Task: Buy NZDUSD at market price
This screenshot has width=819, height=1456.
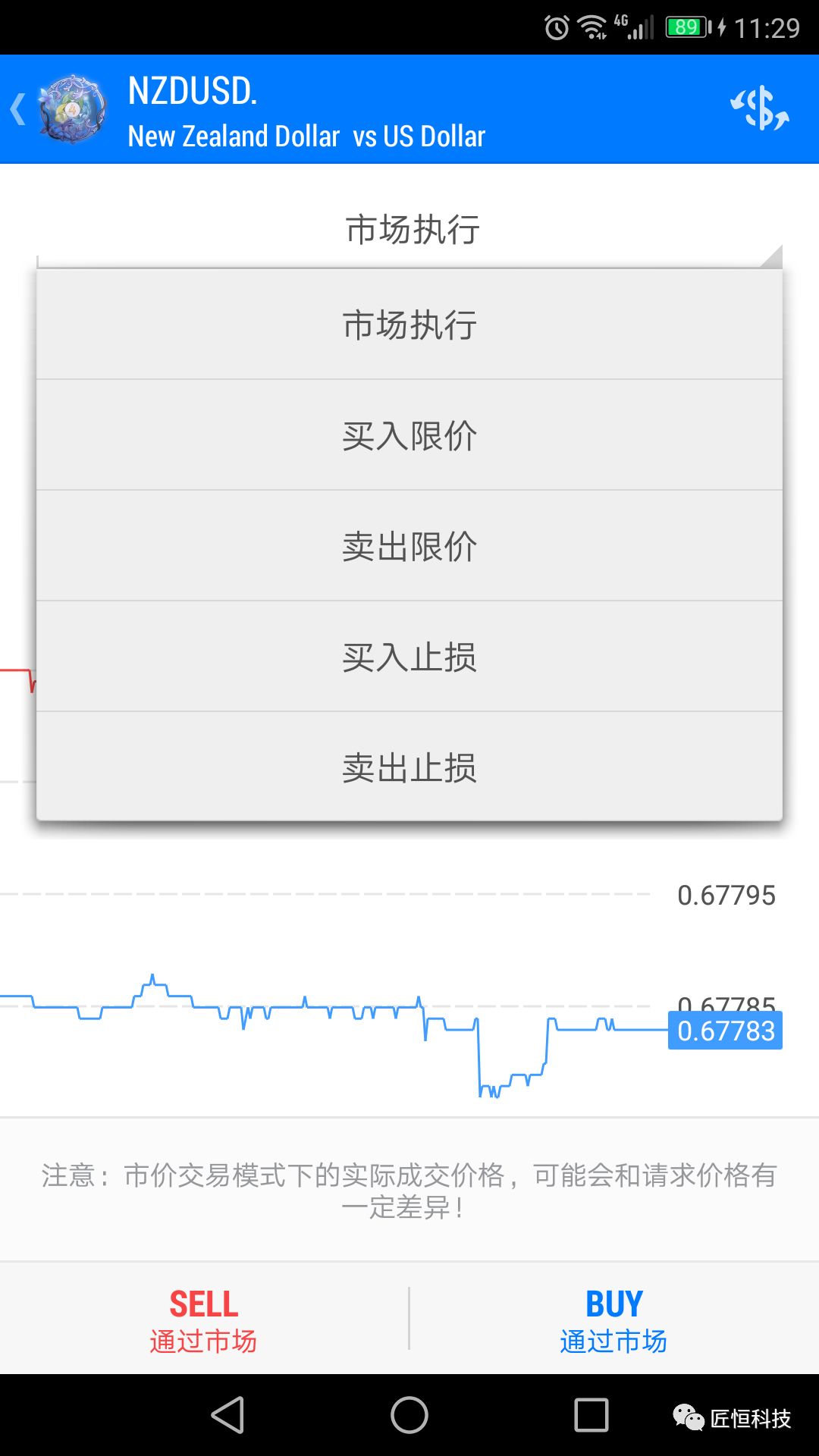Action: tap(613, 1320)
